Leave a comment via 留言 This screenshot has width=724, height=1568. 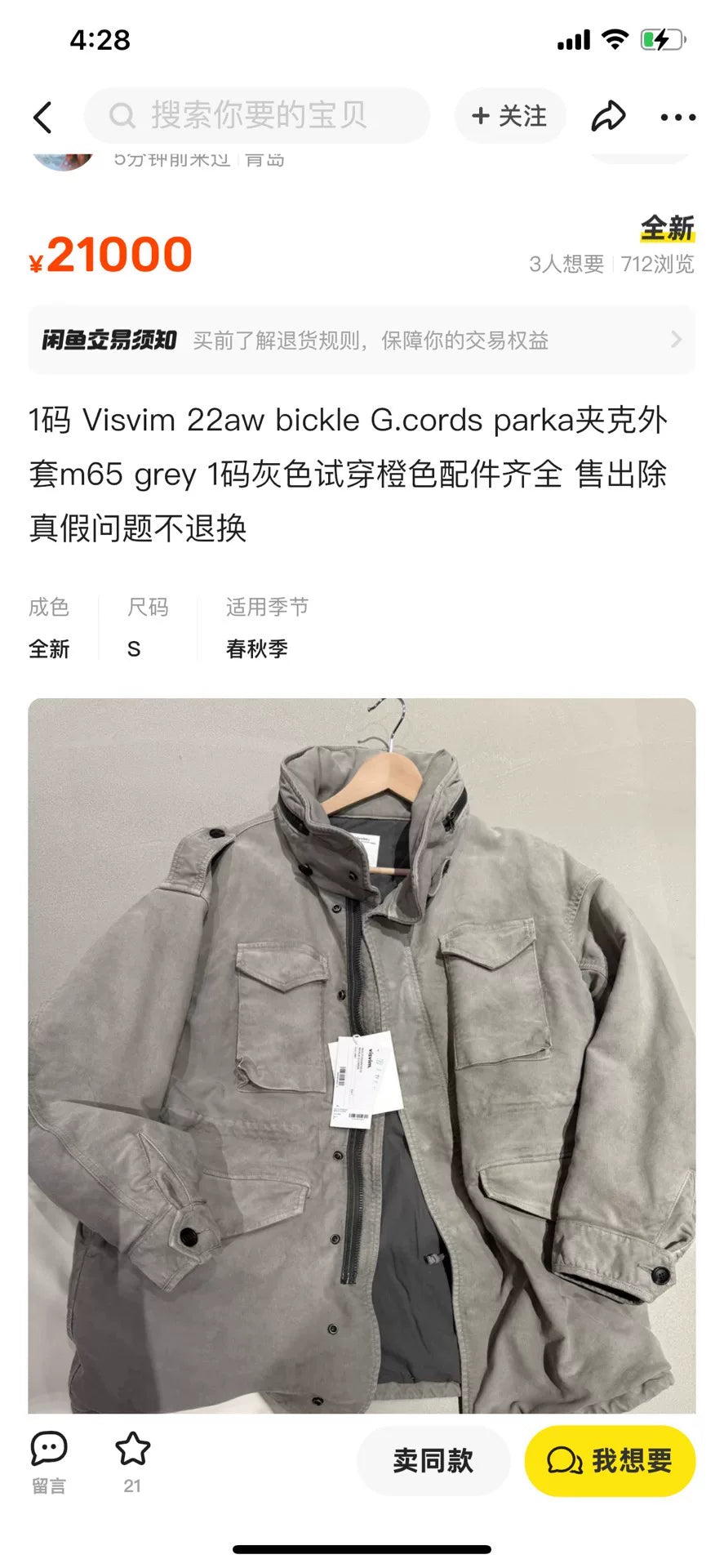[49, 1461]
